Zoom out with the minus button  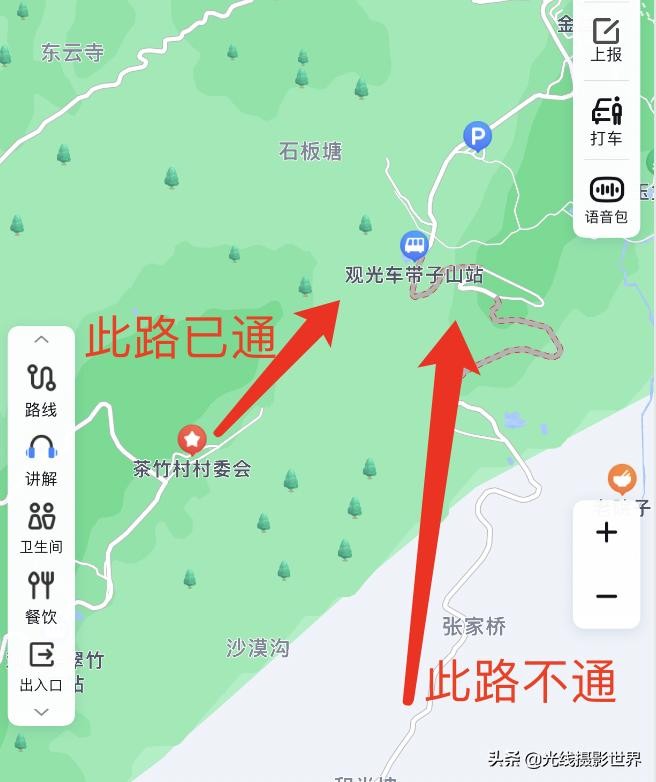pyautogui.click(x=606, y=597)
